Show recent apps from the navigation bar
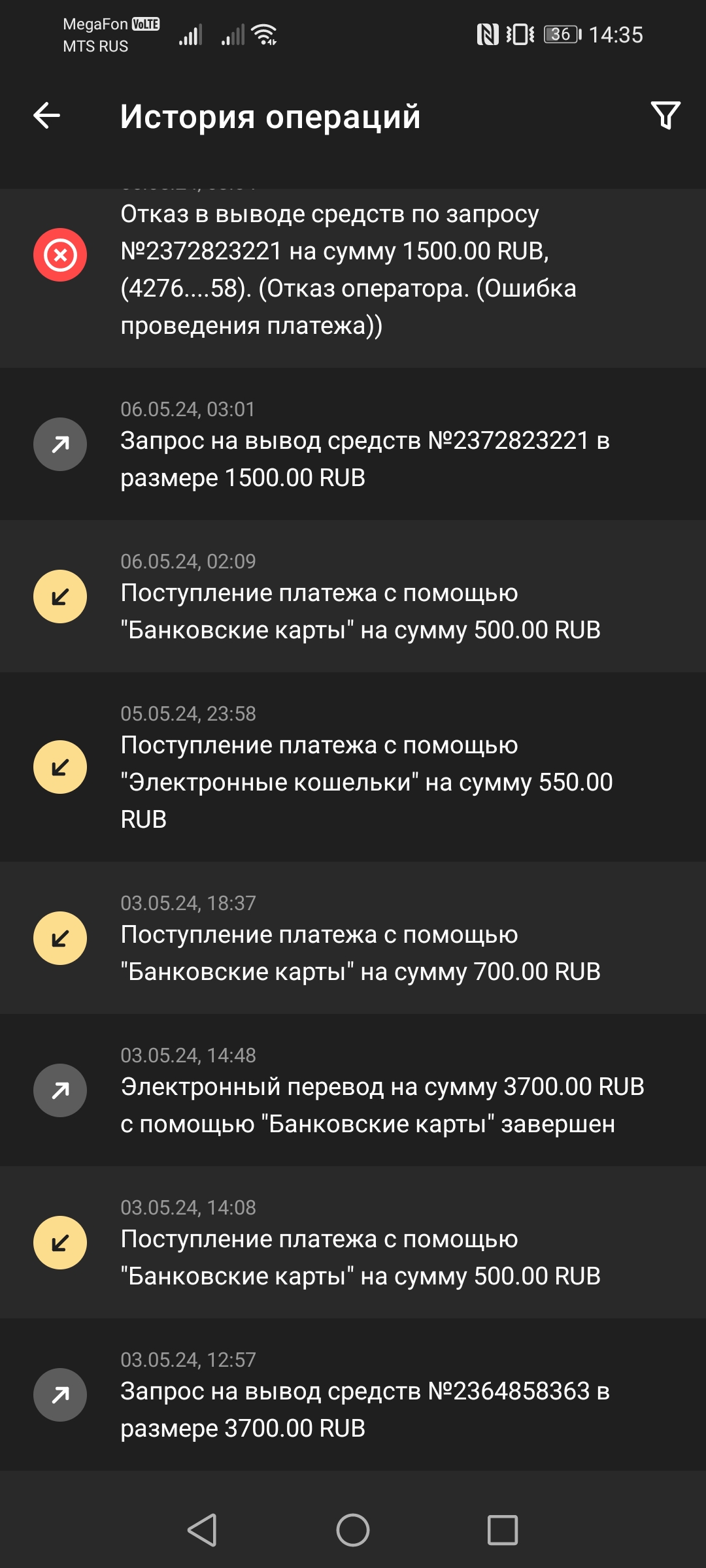 coord(503,1530)
